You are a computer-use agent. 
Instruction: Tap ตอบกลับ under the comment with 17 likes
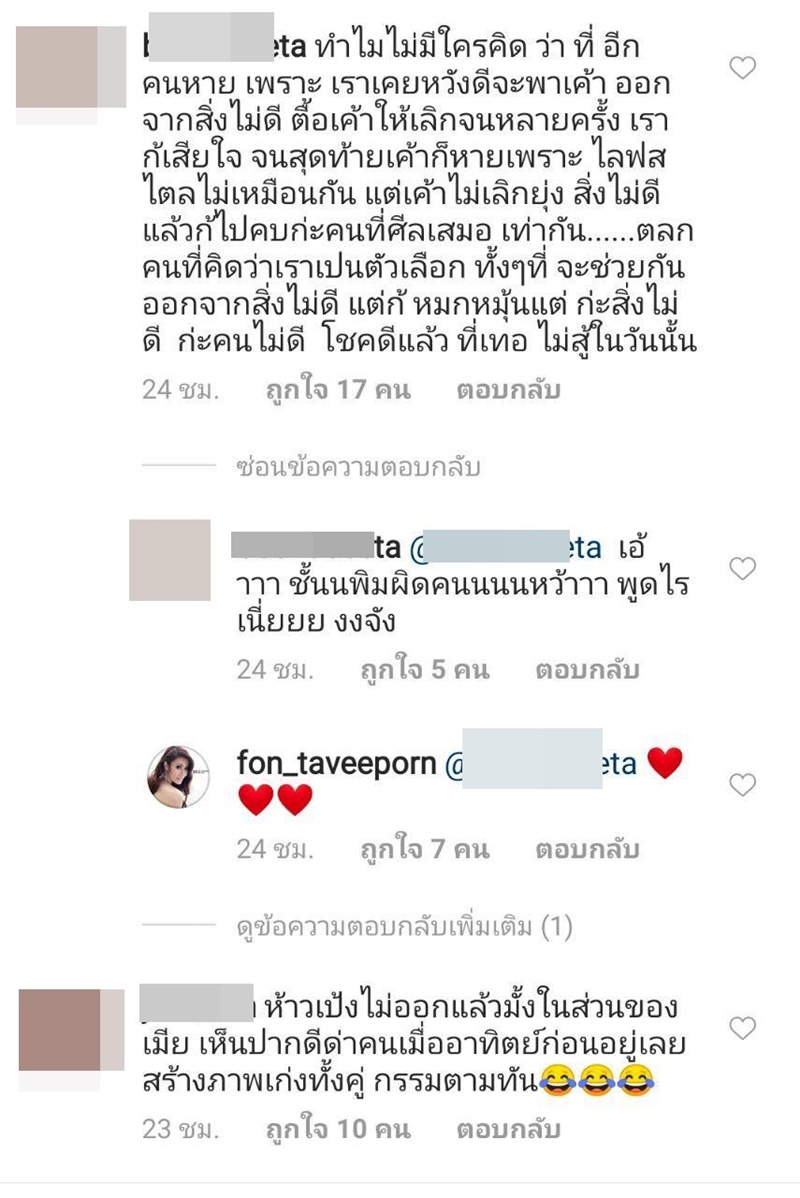508,391
